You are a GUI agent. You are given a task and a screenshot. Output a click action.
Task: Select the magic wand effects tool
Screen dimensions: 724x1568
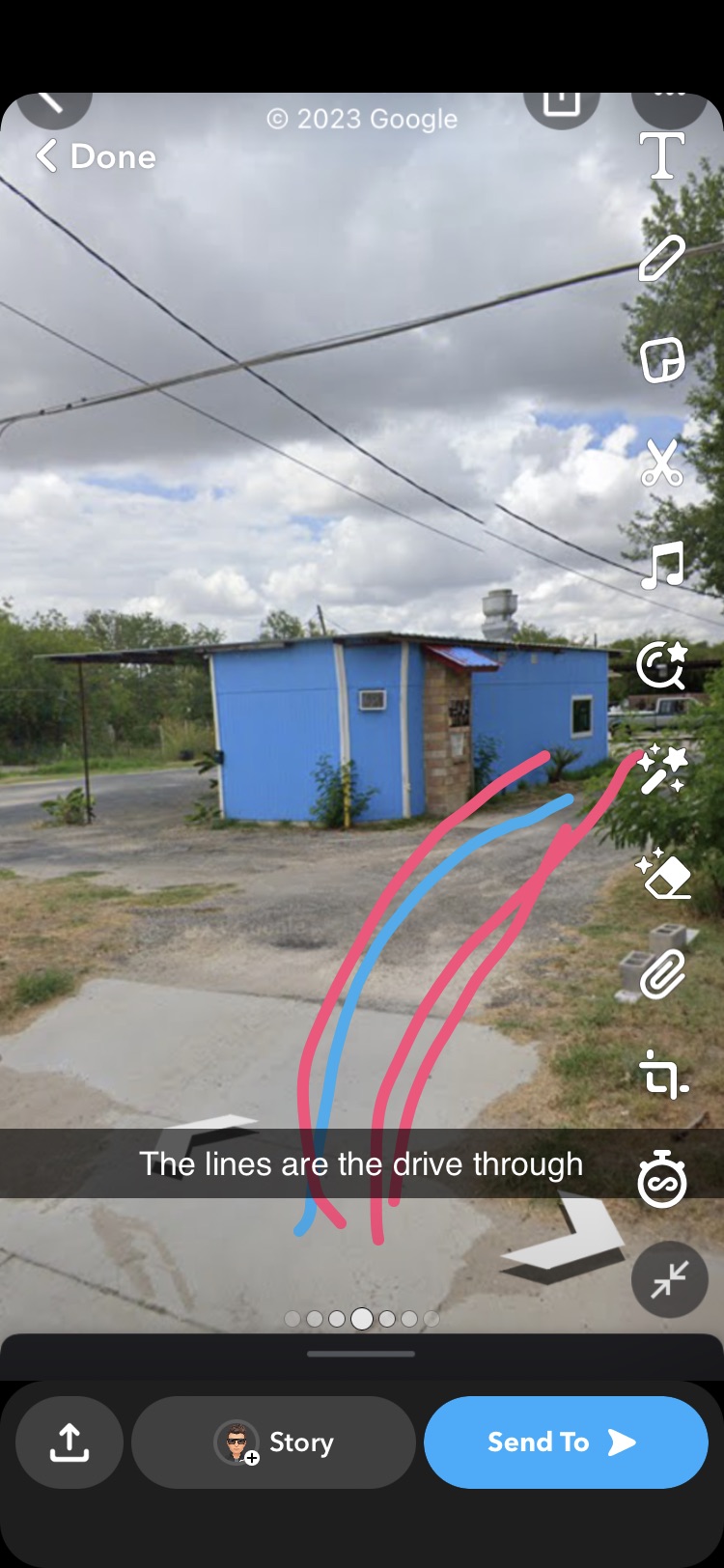(662, 769)
